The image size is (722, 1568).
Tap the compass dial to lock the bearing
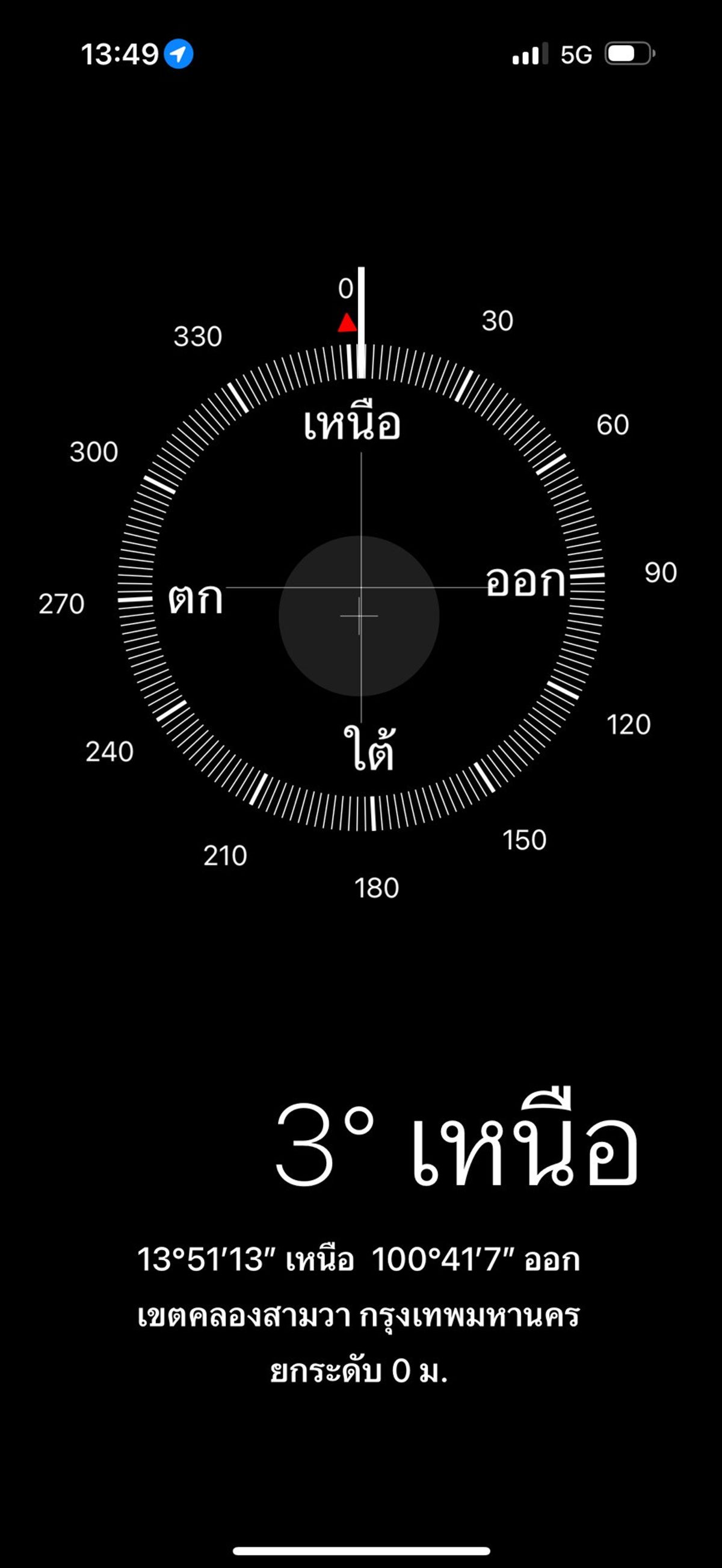pos(360,588)
